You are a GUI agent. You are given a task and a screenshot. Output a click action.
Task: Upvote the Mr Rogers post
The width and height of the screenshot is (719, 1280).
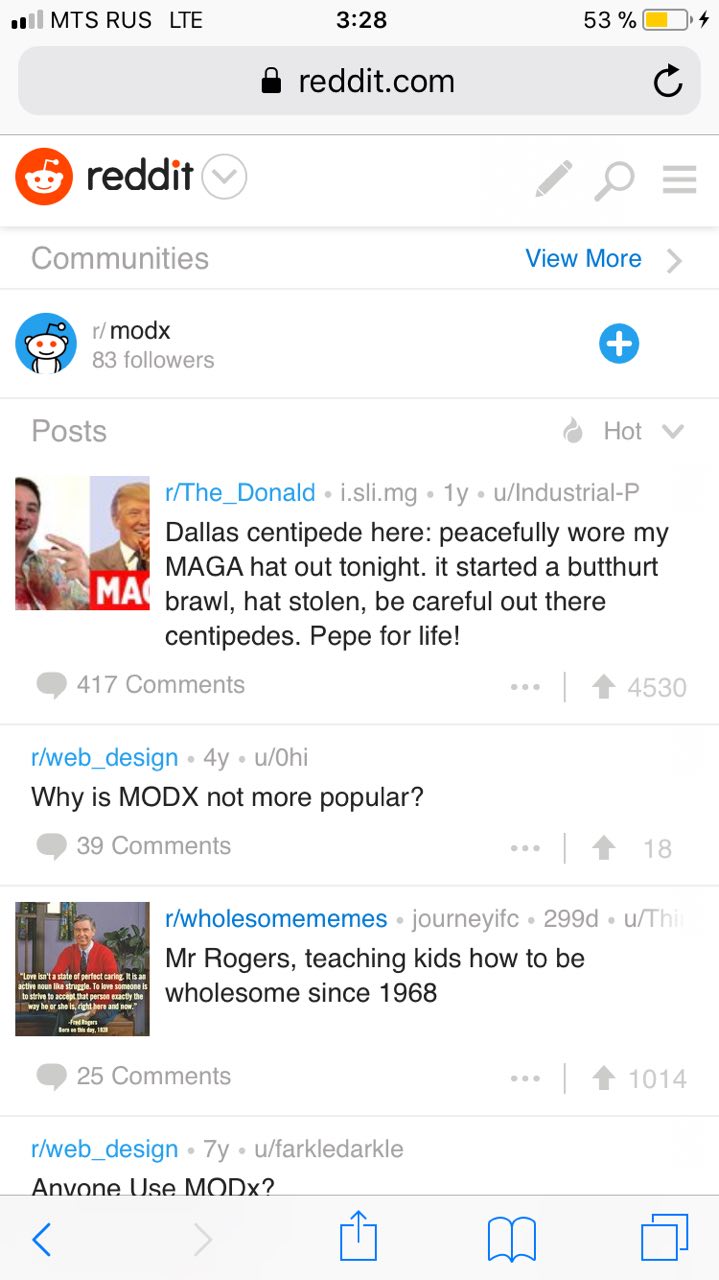point(603,1078)
